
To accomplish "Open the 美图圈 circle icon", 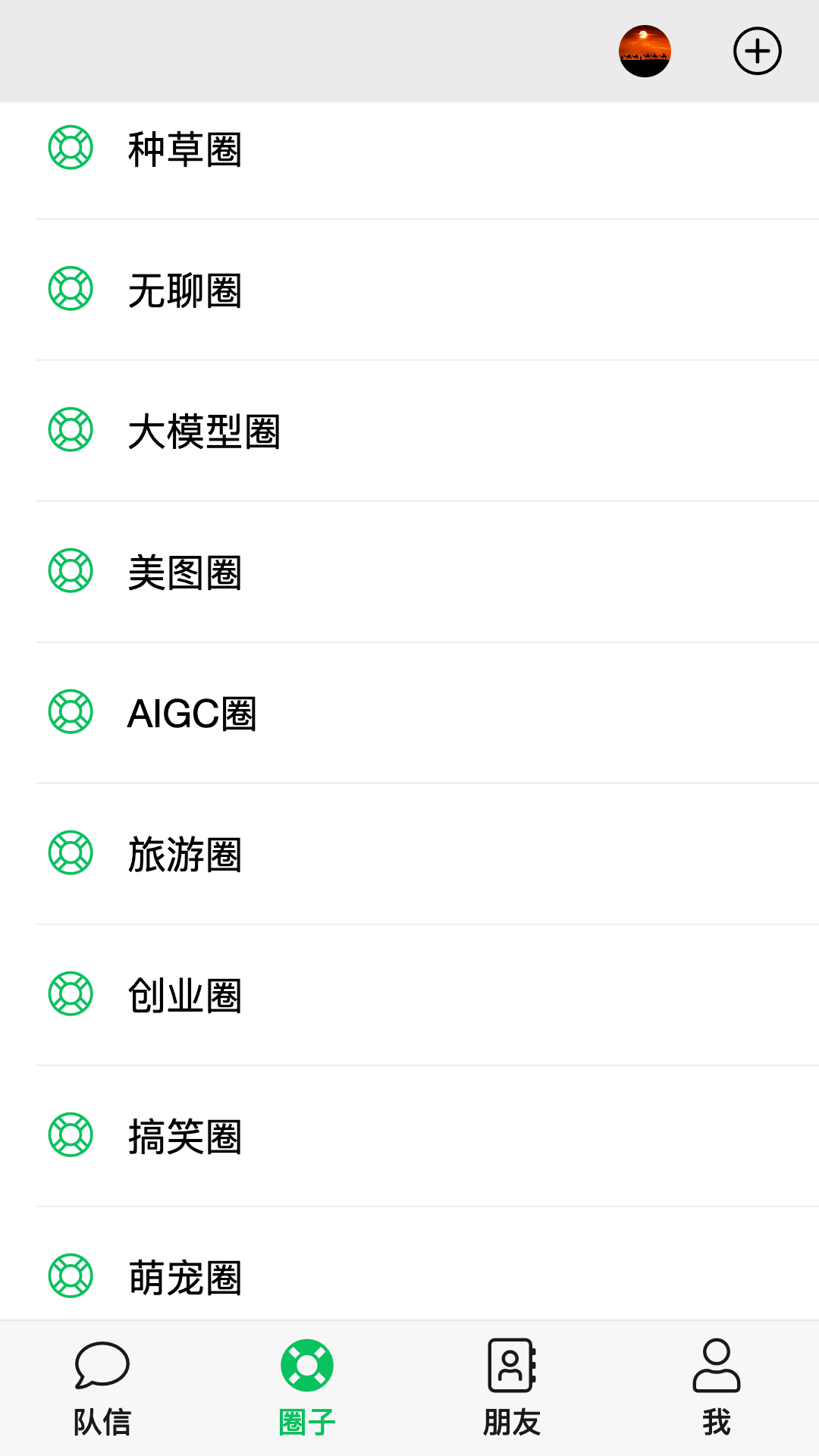I will (70, 571).
